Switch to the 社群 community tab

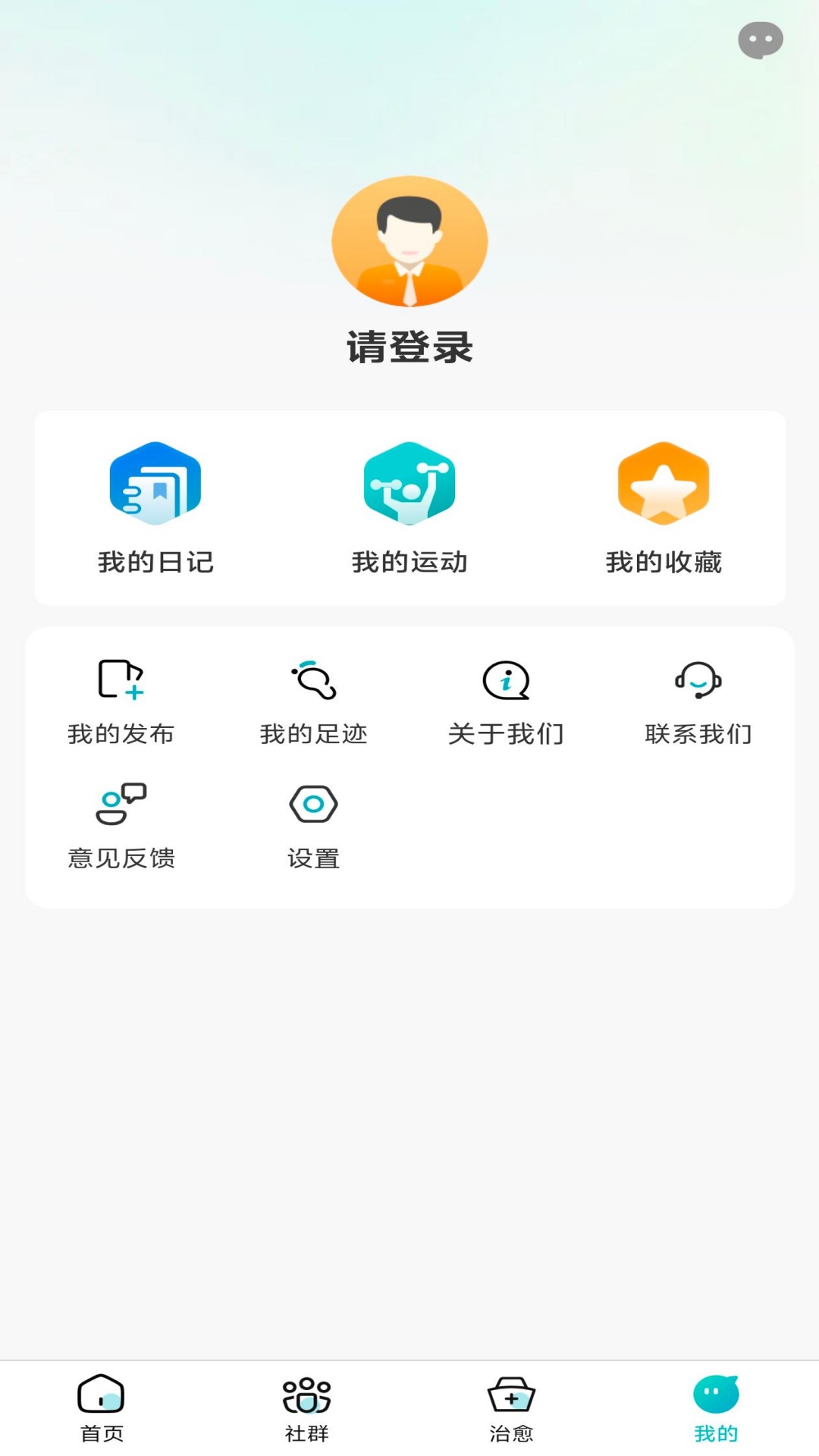(x=306, y=1410)
